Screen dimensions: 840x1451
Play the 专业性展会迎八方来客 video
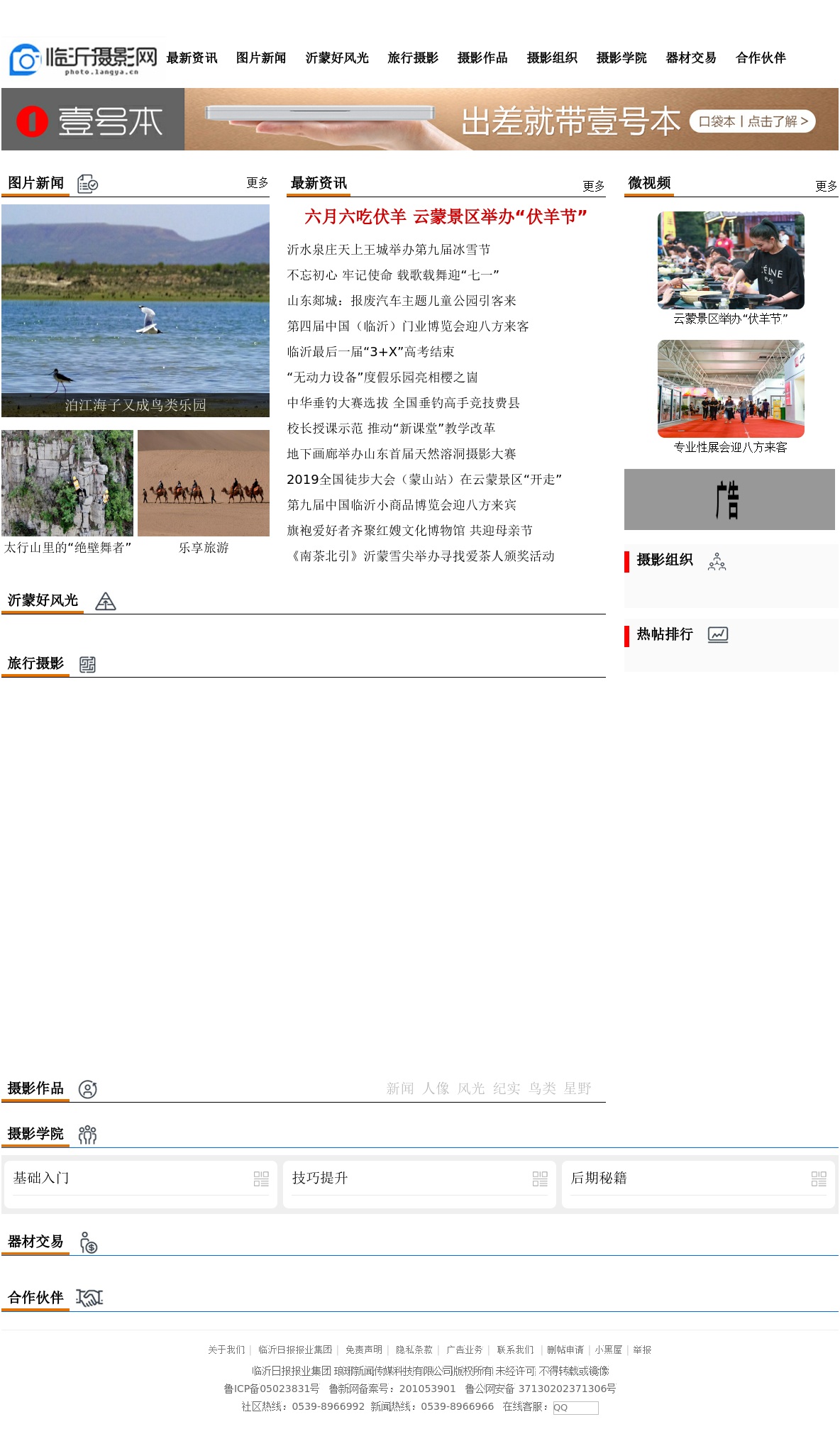[731, 389]
